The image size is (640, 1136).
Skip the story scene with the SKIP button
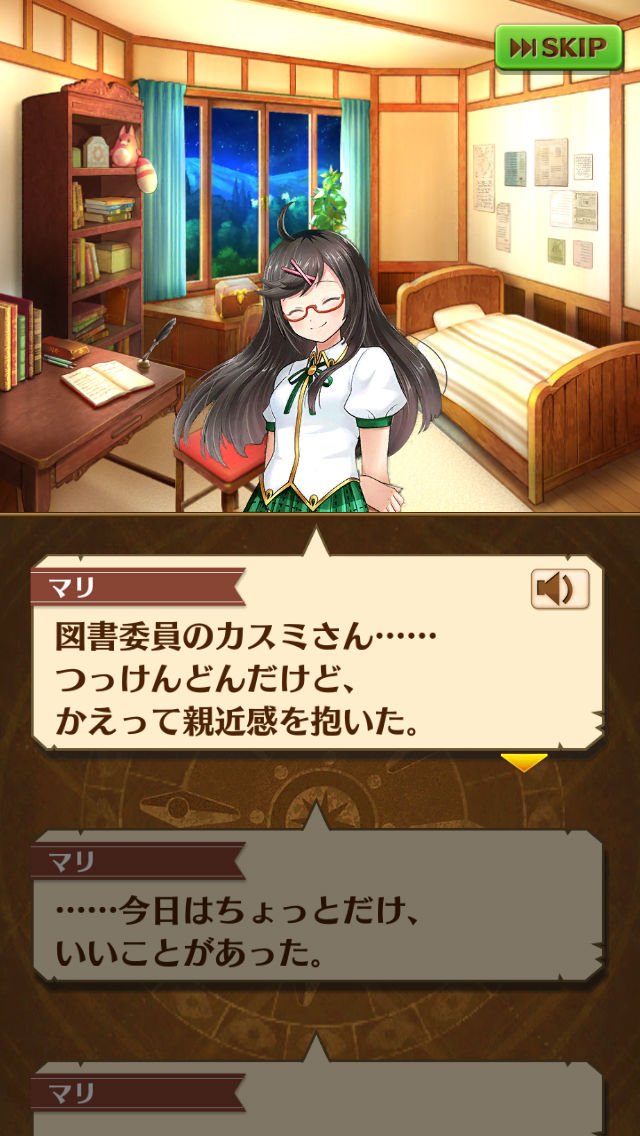(x=558, y=46)
